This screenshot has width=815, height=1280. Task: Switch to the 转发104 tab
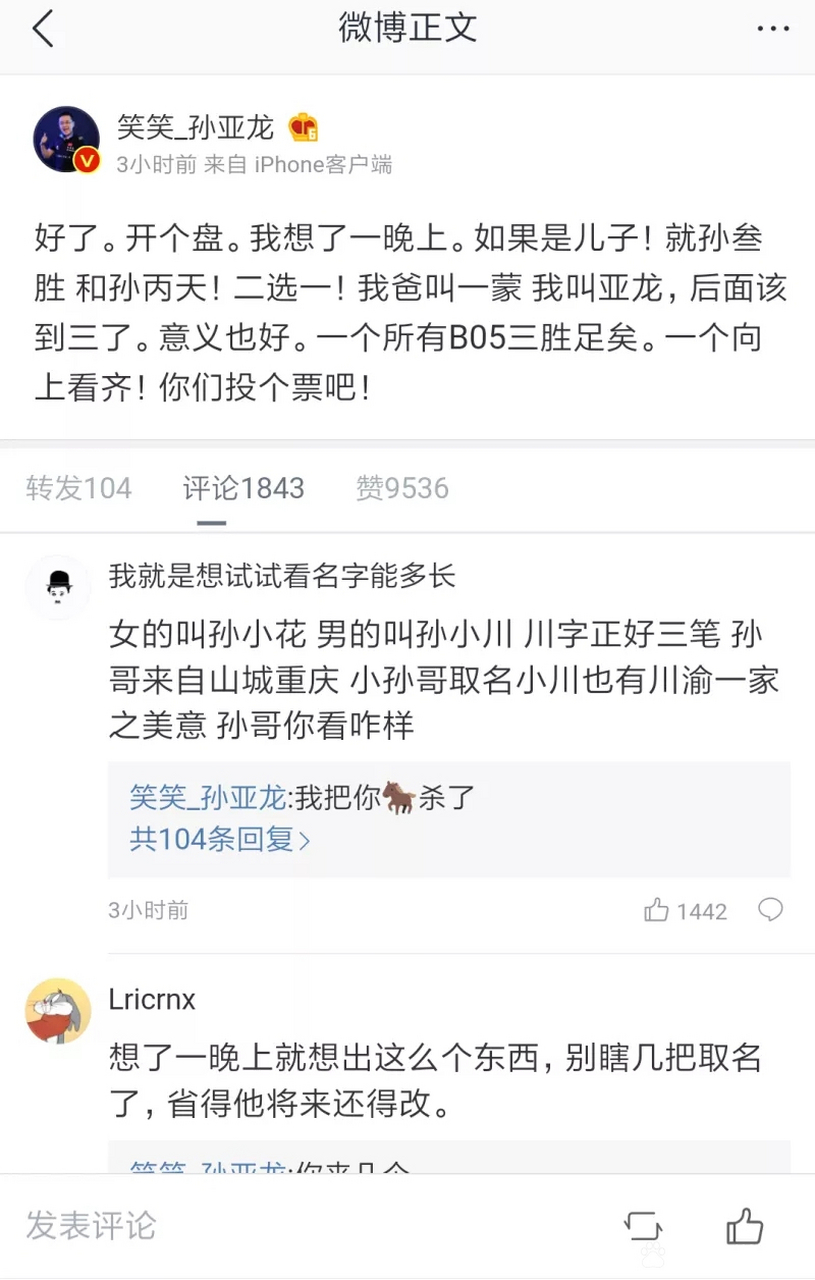pyautogui.click(x=78, y=488)
